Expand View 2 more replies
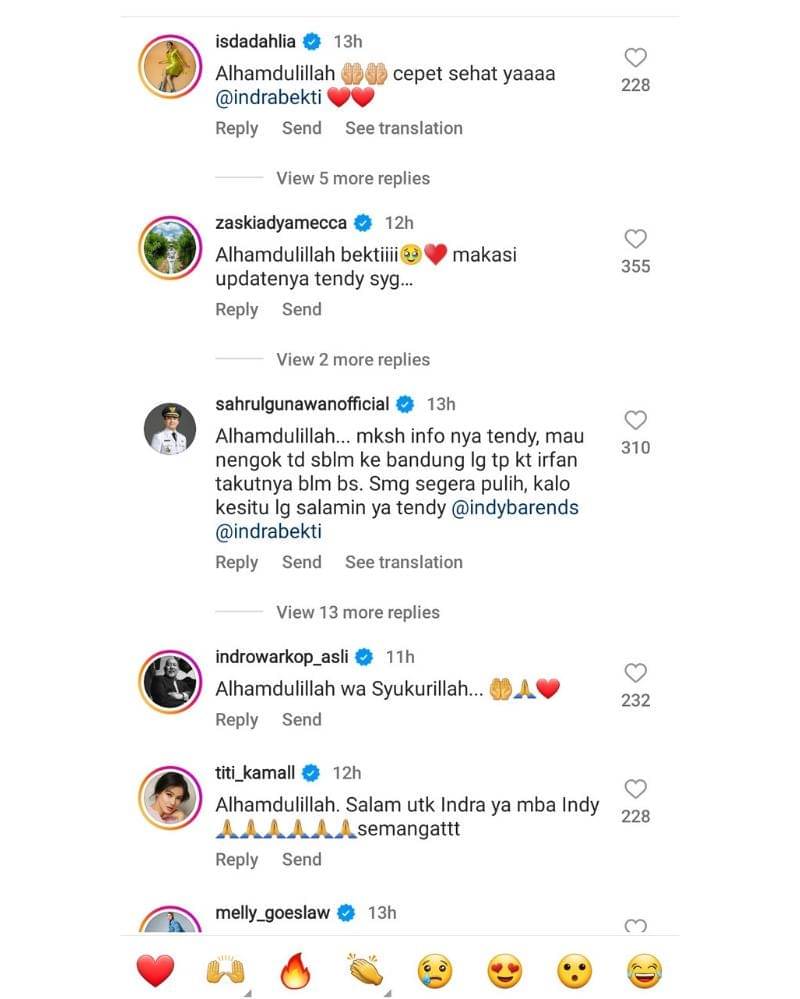 [x=352, y=359]
